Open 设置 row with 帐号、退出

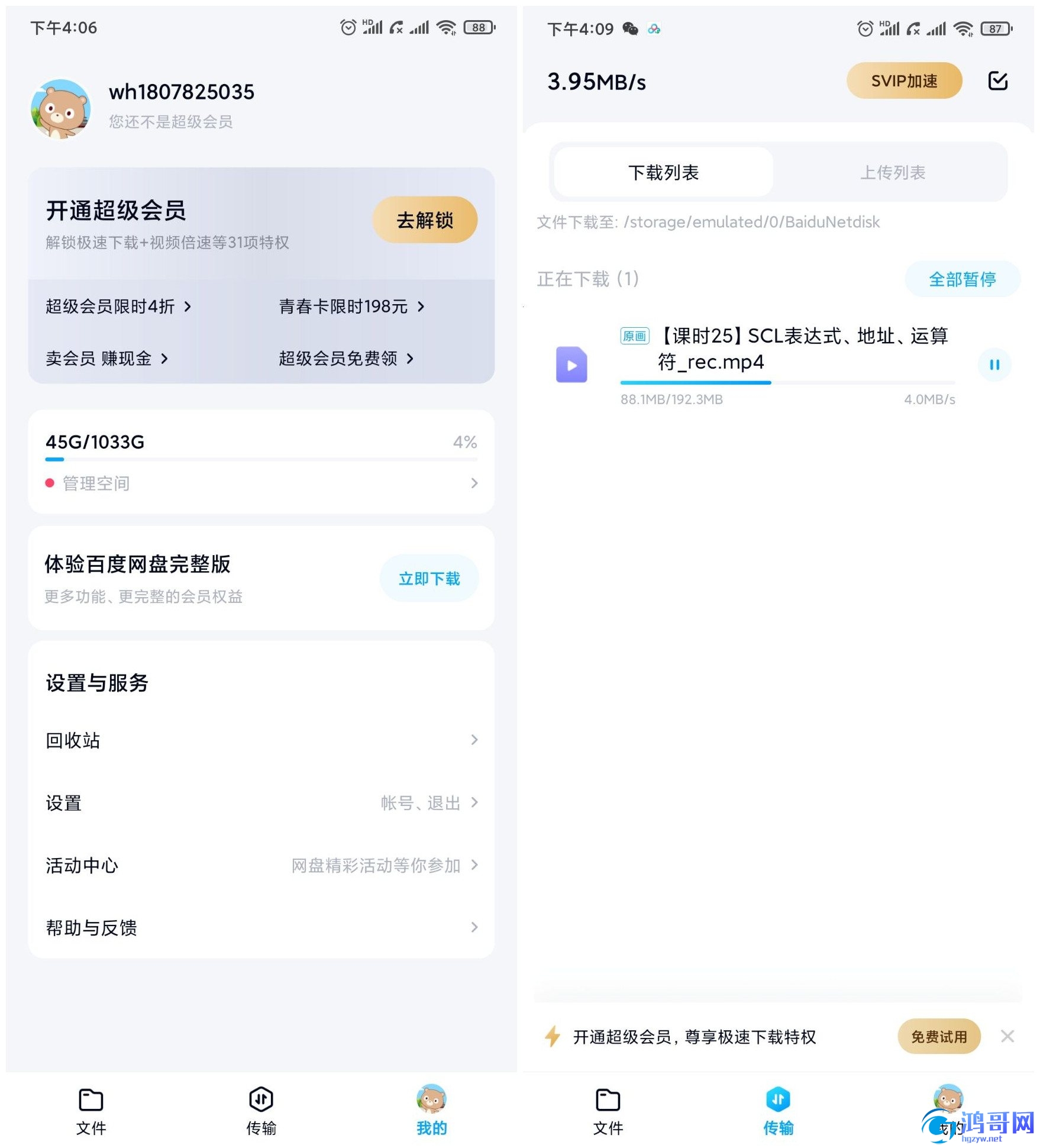pos(260,802)
